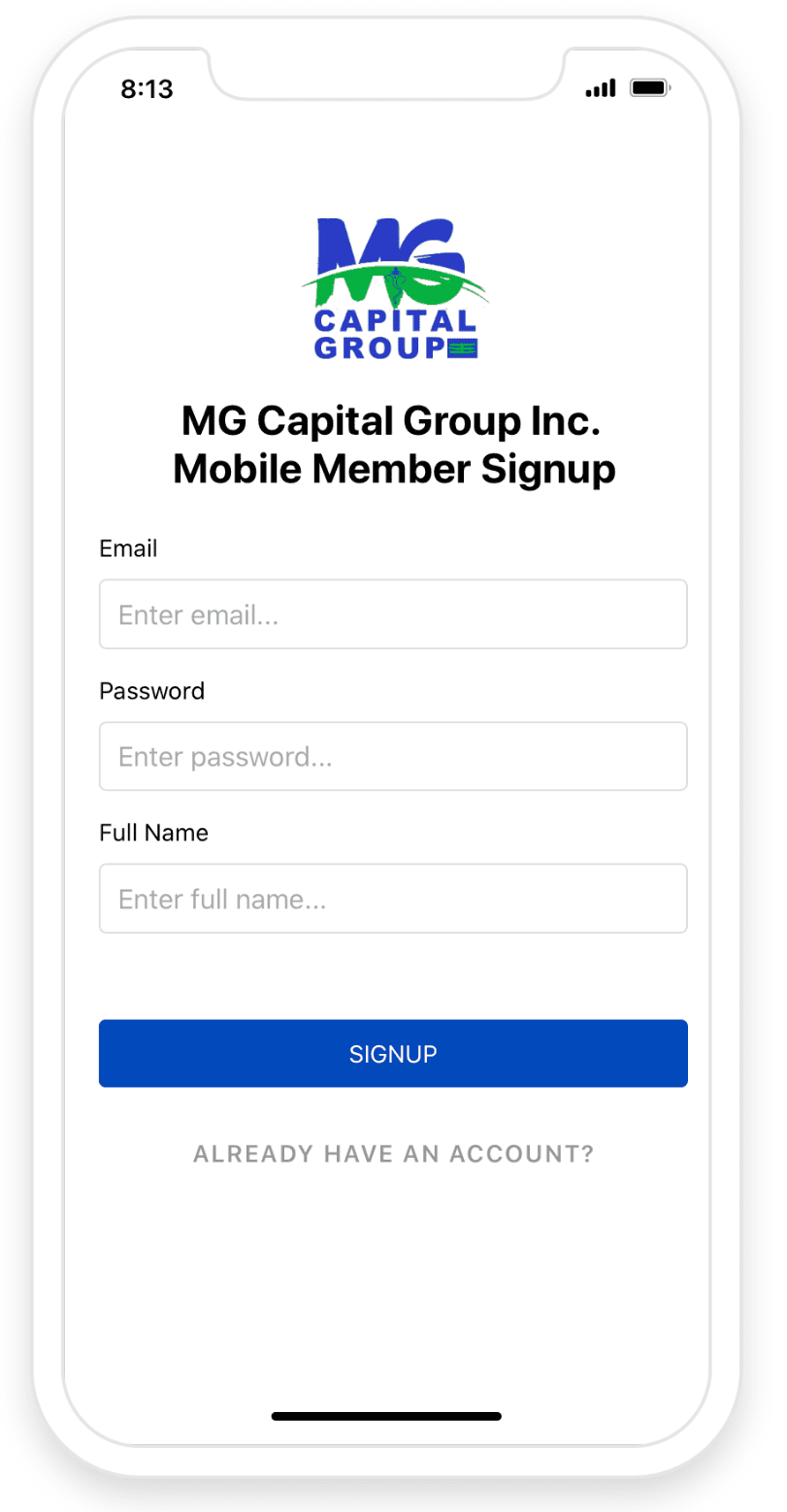Select the Full Name label
The width and height of the screenshot is (787, 1512).
click(153, 833)
